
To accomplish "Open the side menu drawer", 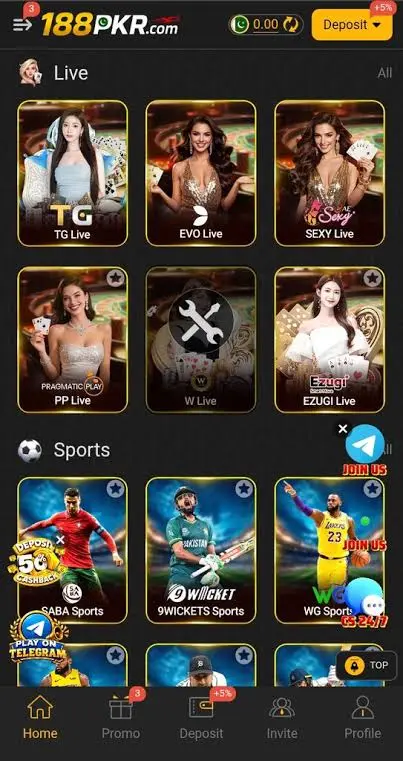I will tap(22, 25).
